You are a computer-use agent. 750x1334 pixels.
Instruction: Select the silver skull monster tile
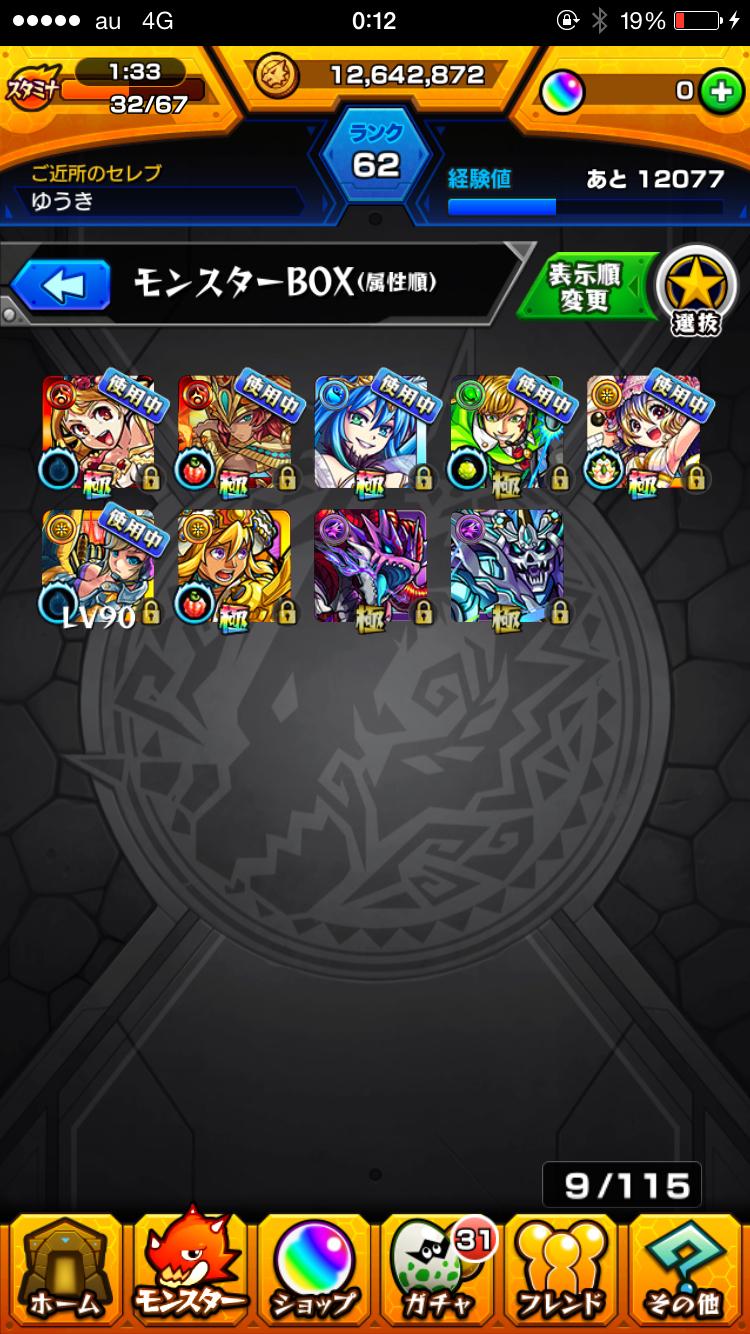coord(507,567)
